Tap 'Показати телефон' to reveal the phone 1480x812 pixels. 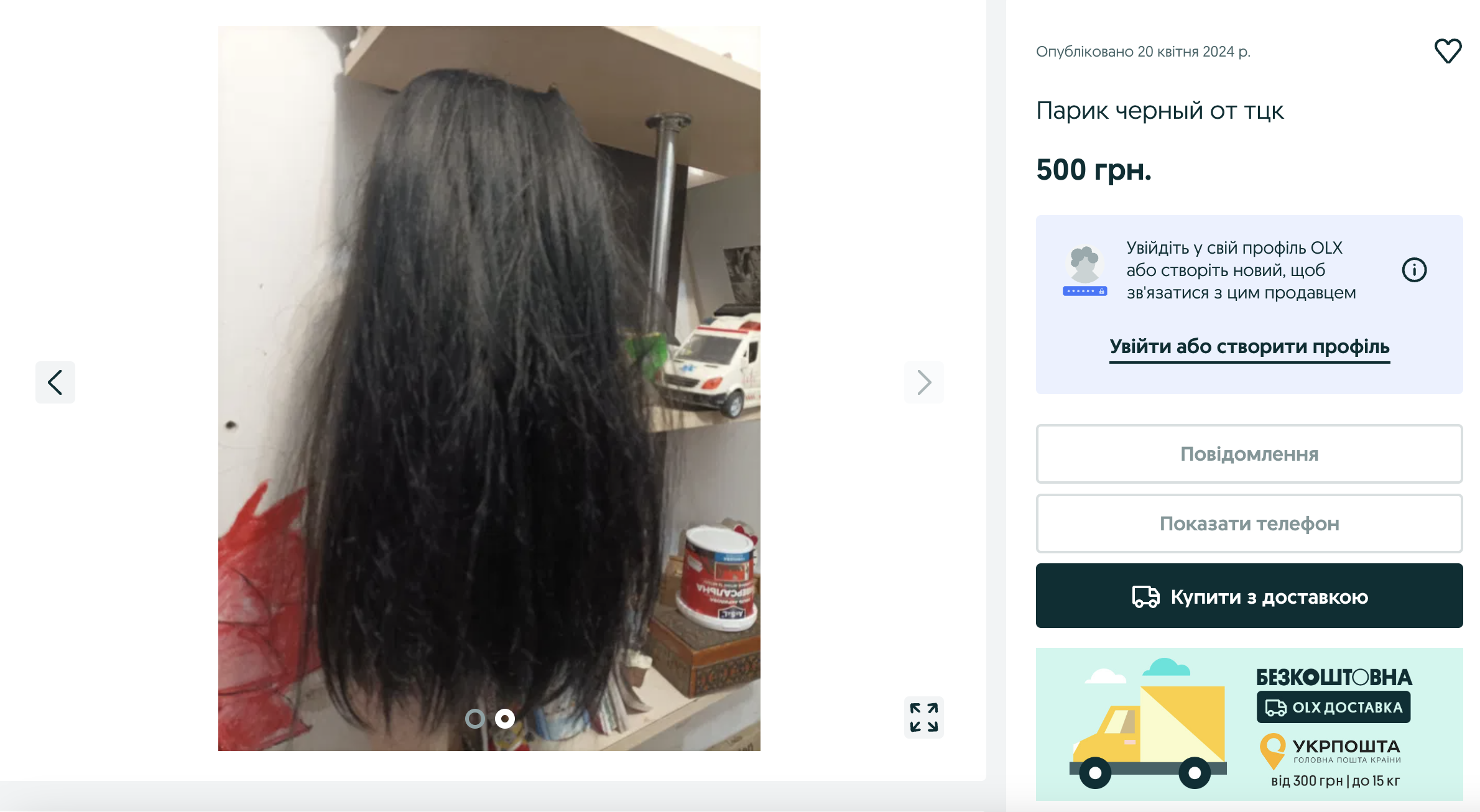(x=1249, y=524)
